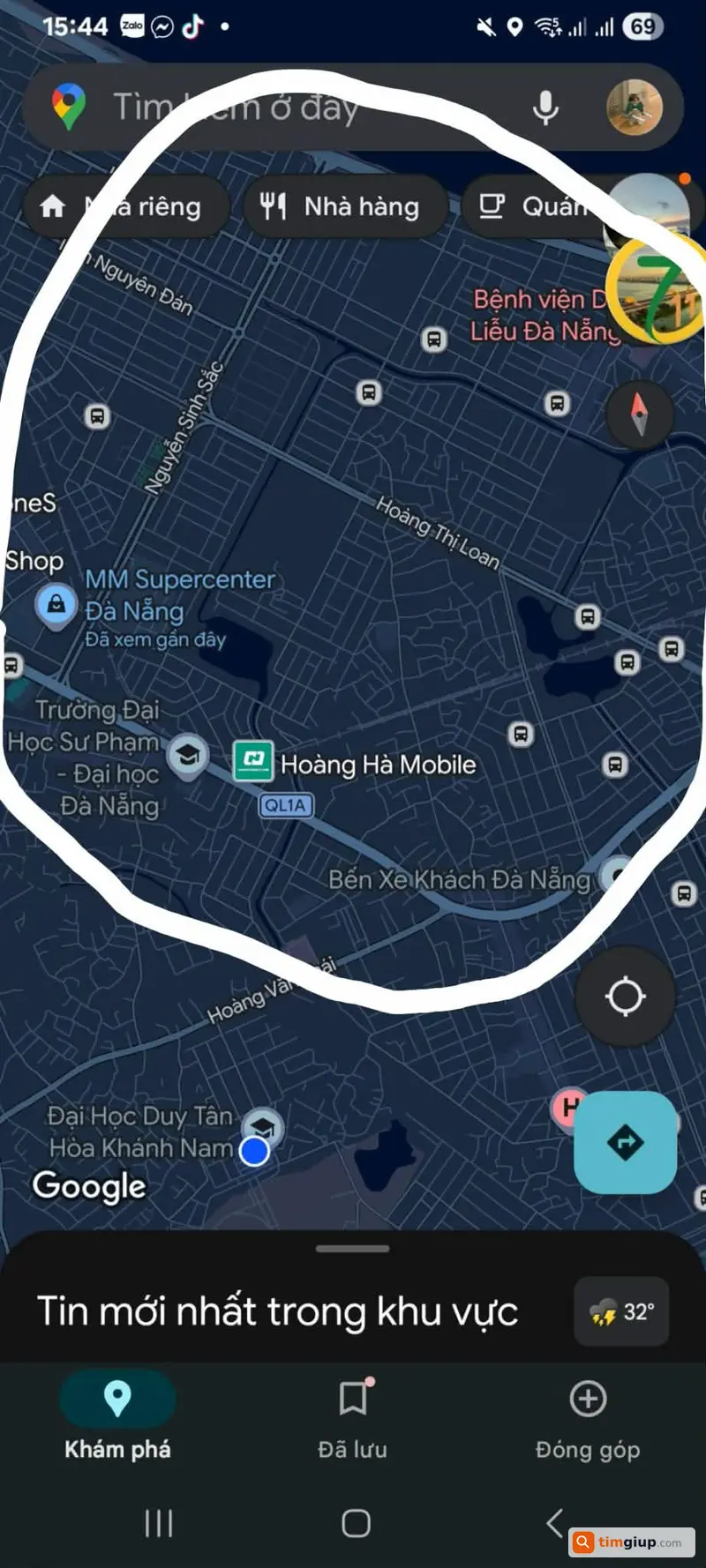
Task: Open recent apps from the navigation bar
Action: point(159,1523)
